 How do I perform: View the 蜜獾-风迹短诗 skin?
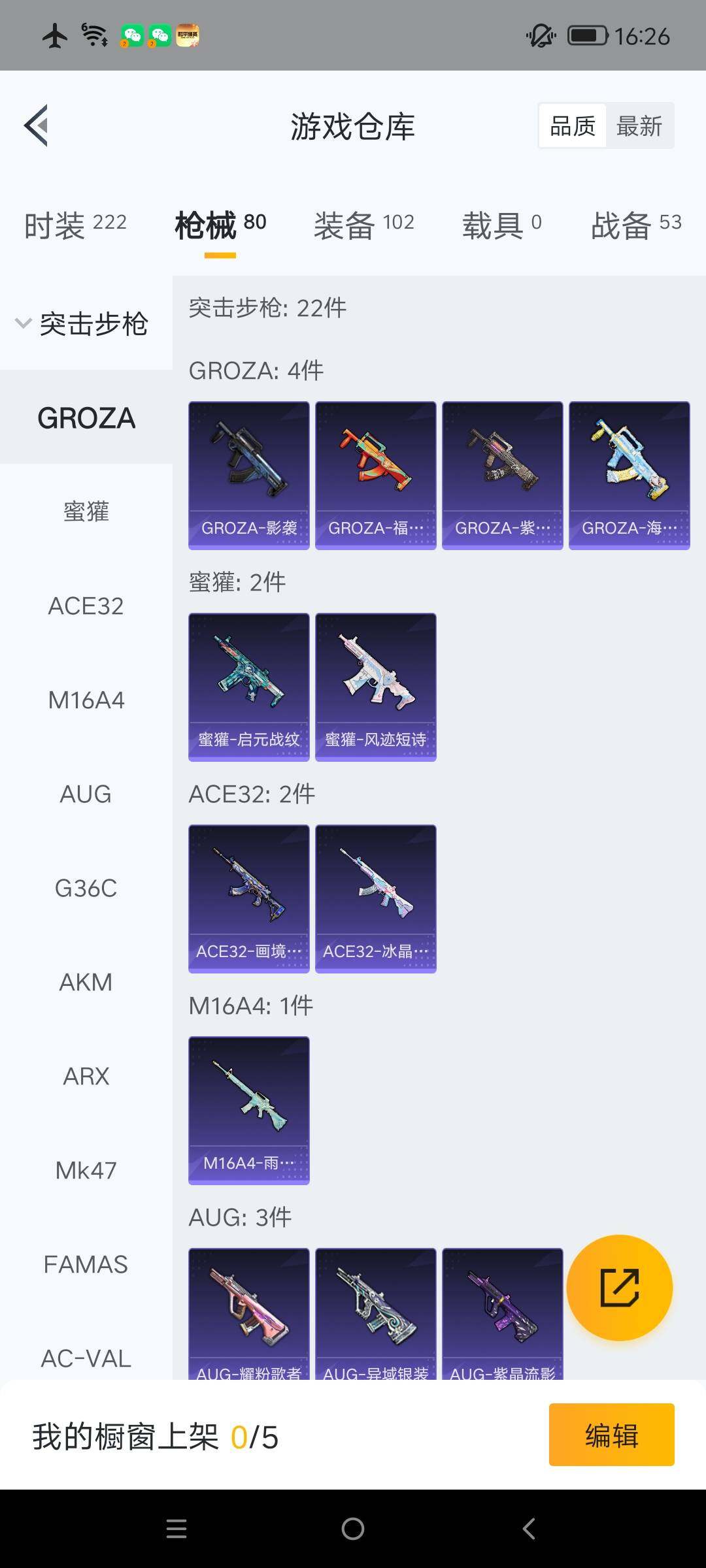375,687
